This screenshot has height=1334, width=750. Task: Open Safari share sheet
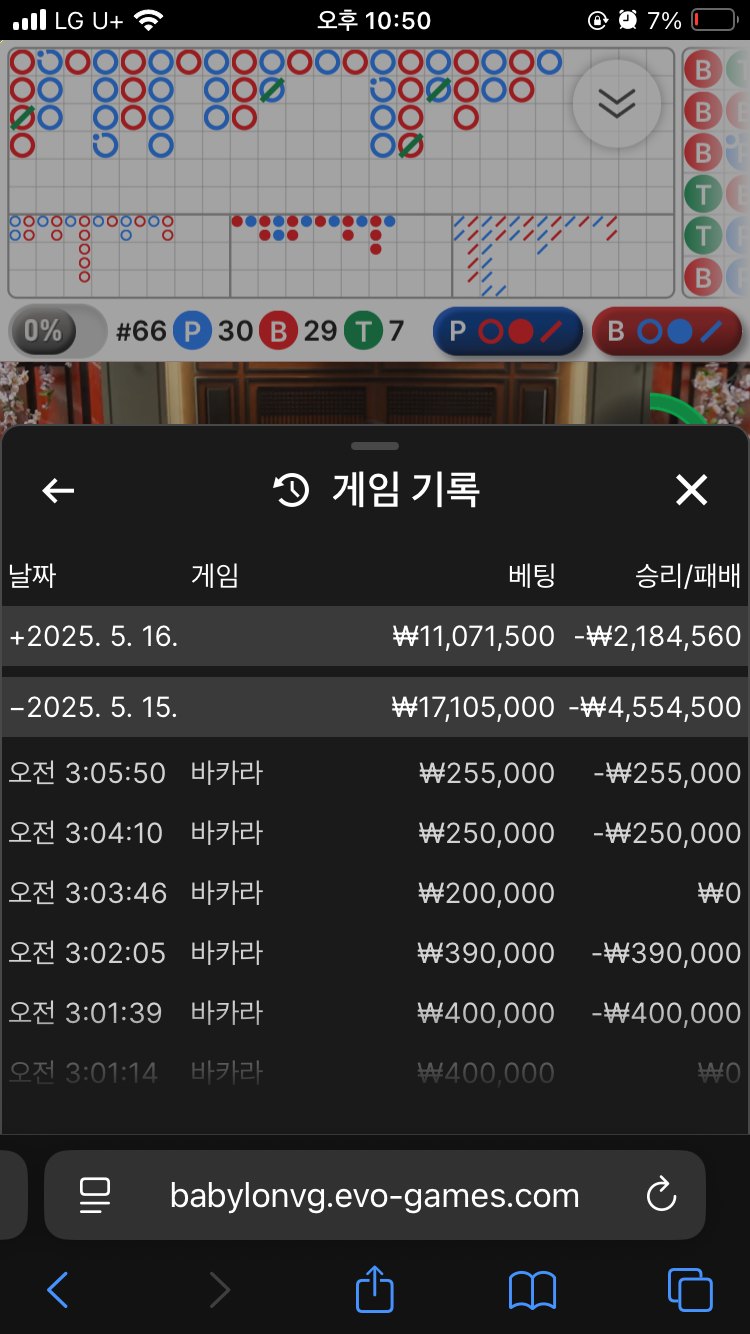tap(375, 1288)
